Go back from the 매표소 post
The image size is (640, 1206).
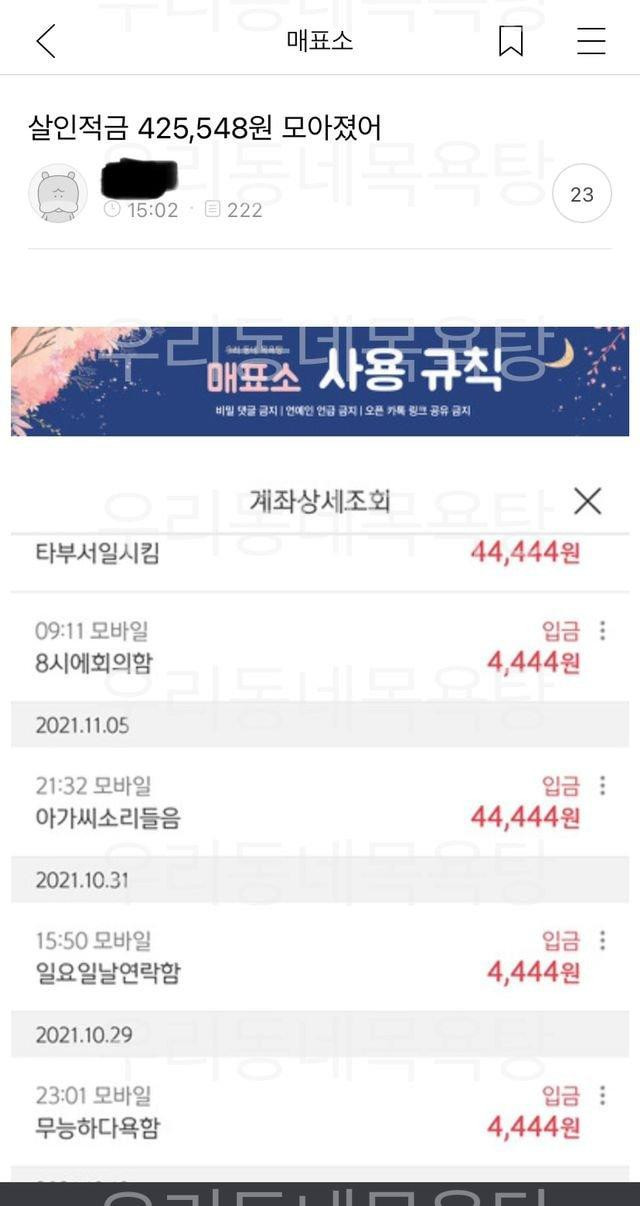coord(46,41)
